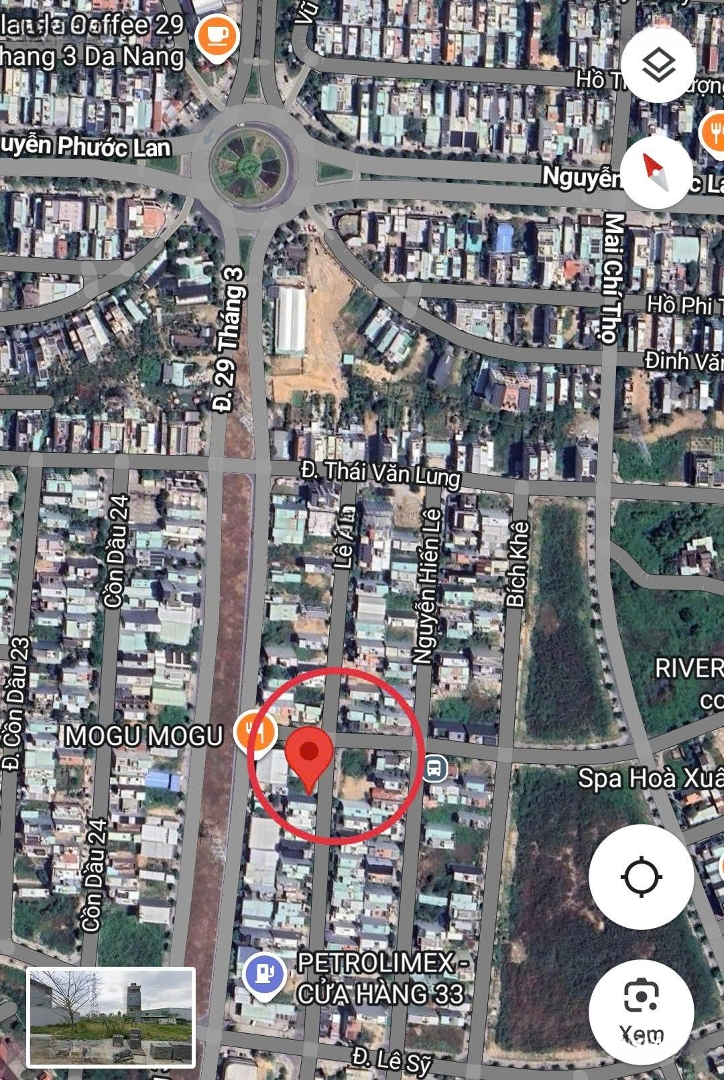Open the Street View thumbnail preview

coord(111,1016)
